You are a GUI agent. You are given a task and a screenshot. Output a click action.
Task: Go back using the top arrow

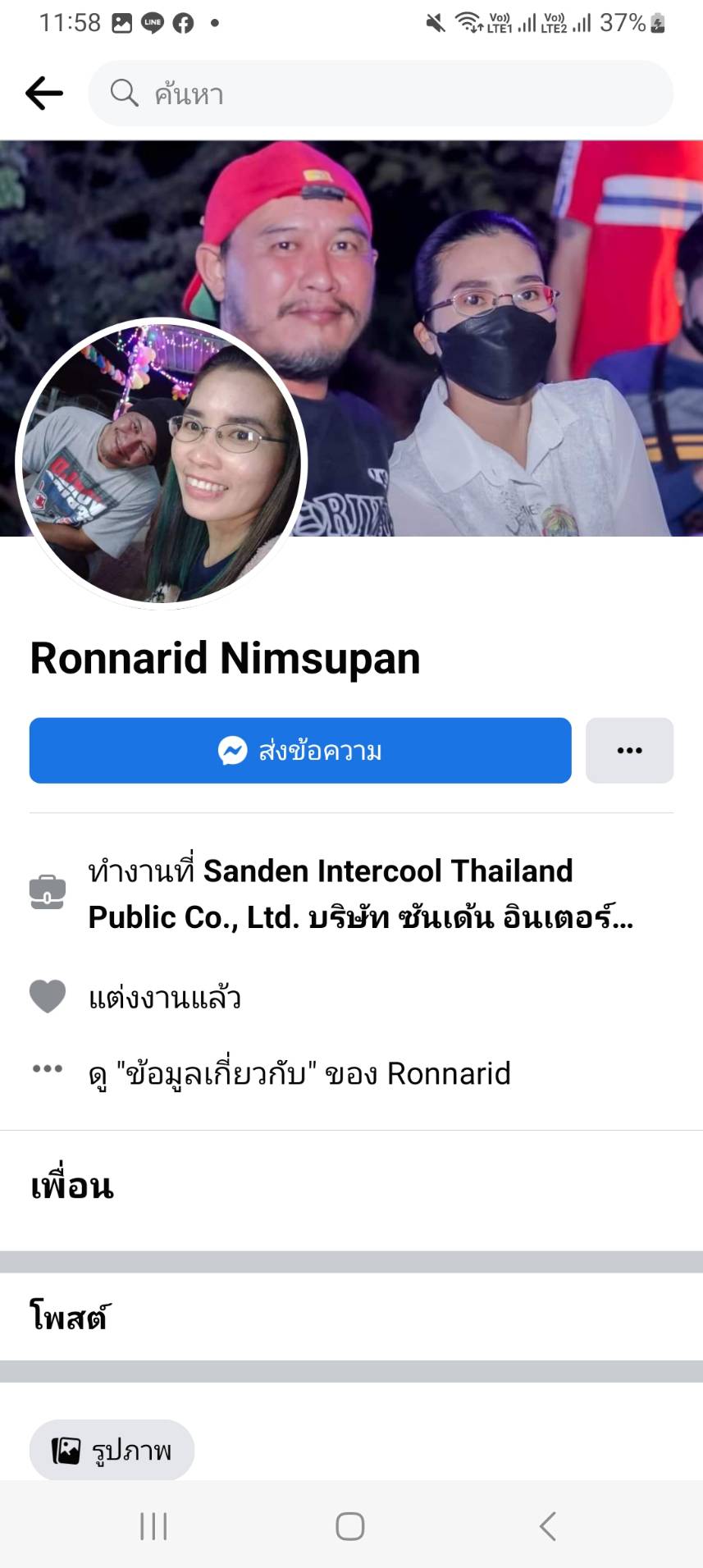[44, 94]
